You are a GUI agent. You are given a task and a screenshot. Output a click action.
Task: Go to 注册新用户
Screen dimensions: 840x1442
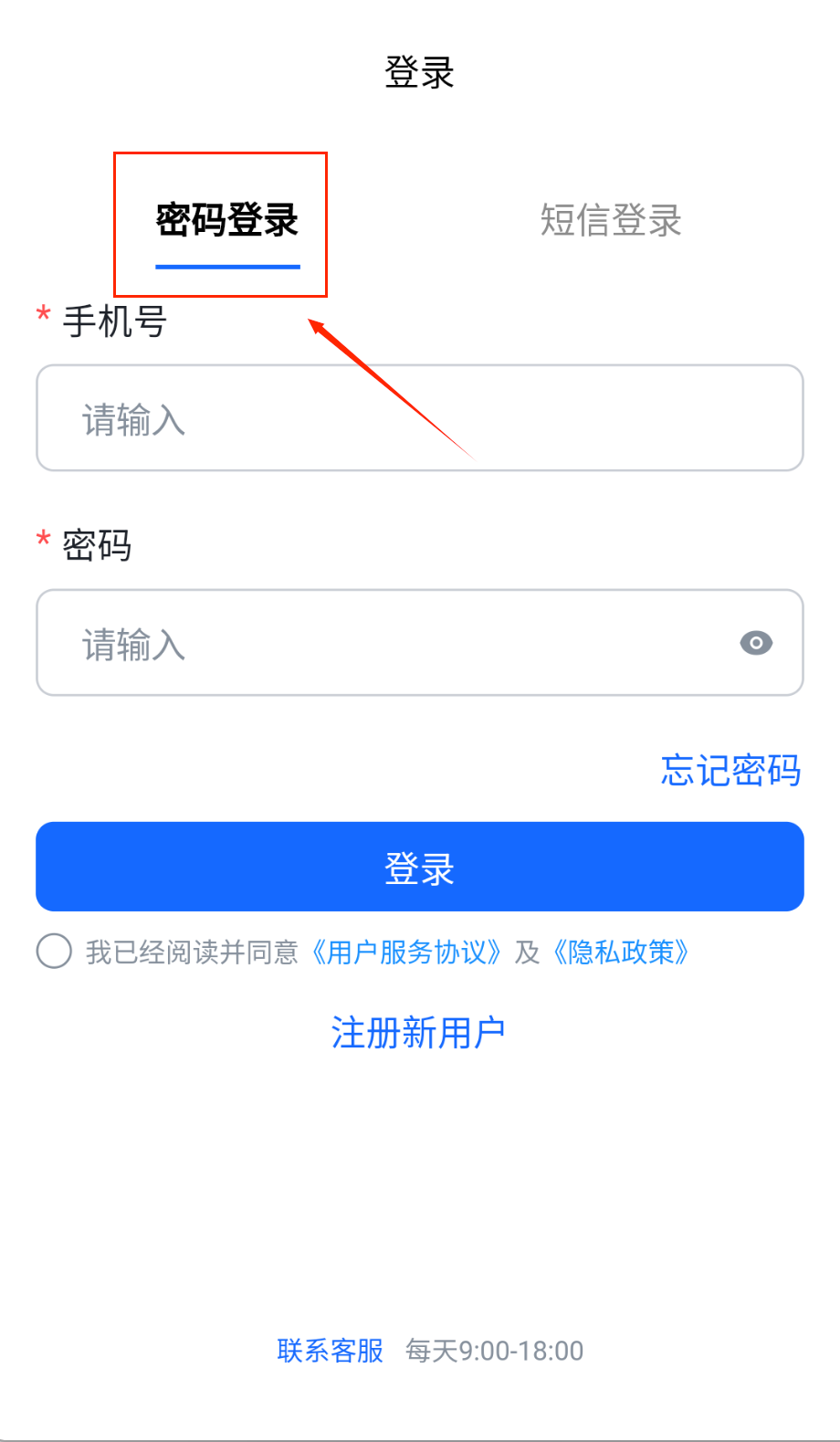(x=418, y=1033)
